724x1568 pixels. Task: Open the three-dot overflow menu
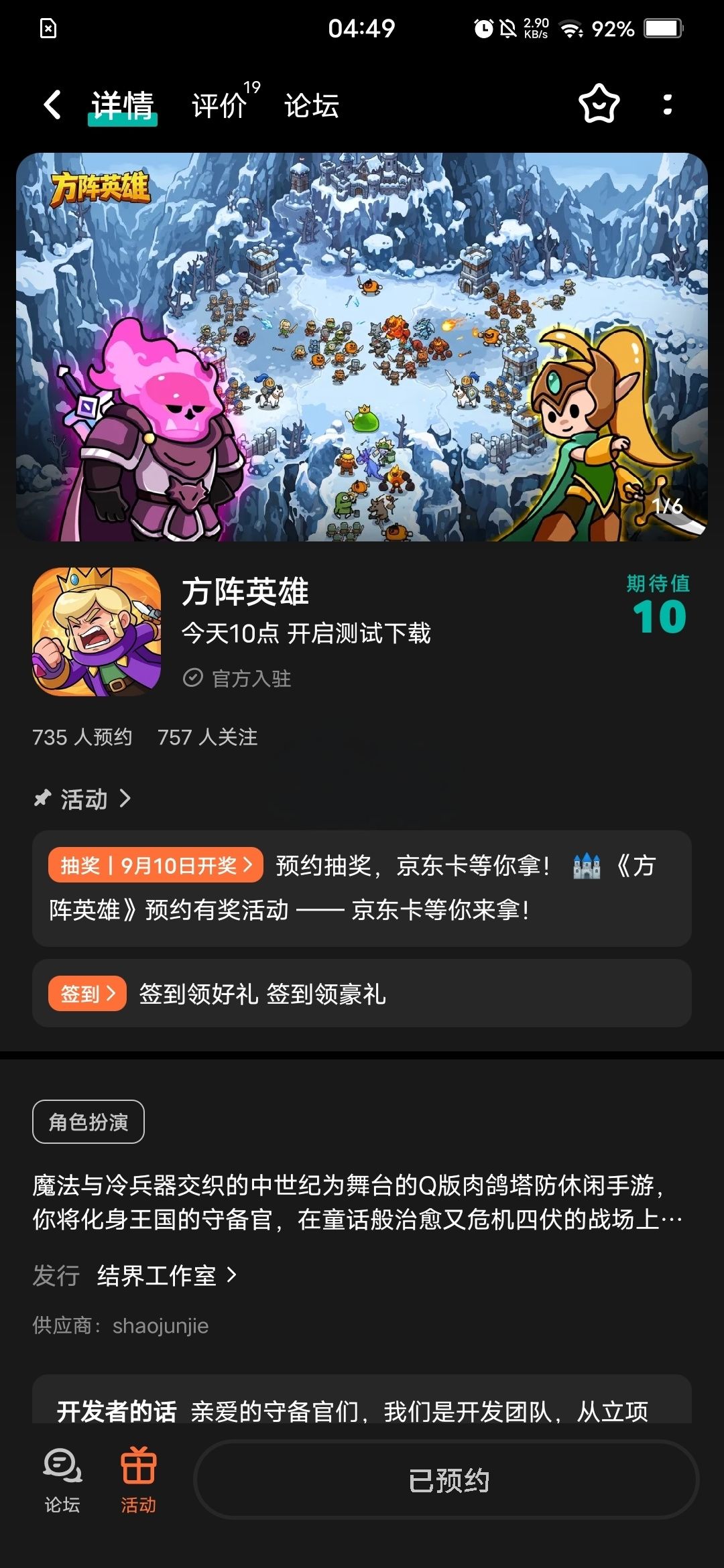click(x=667, y=105)
